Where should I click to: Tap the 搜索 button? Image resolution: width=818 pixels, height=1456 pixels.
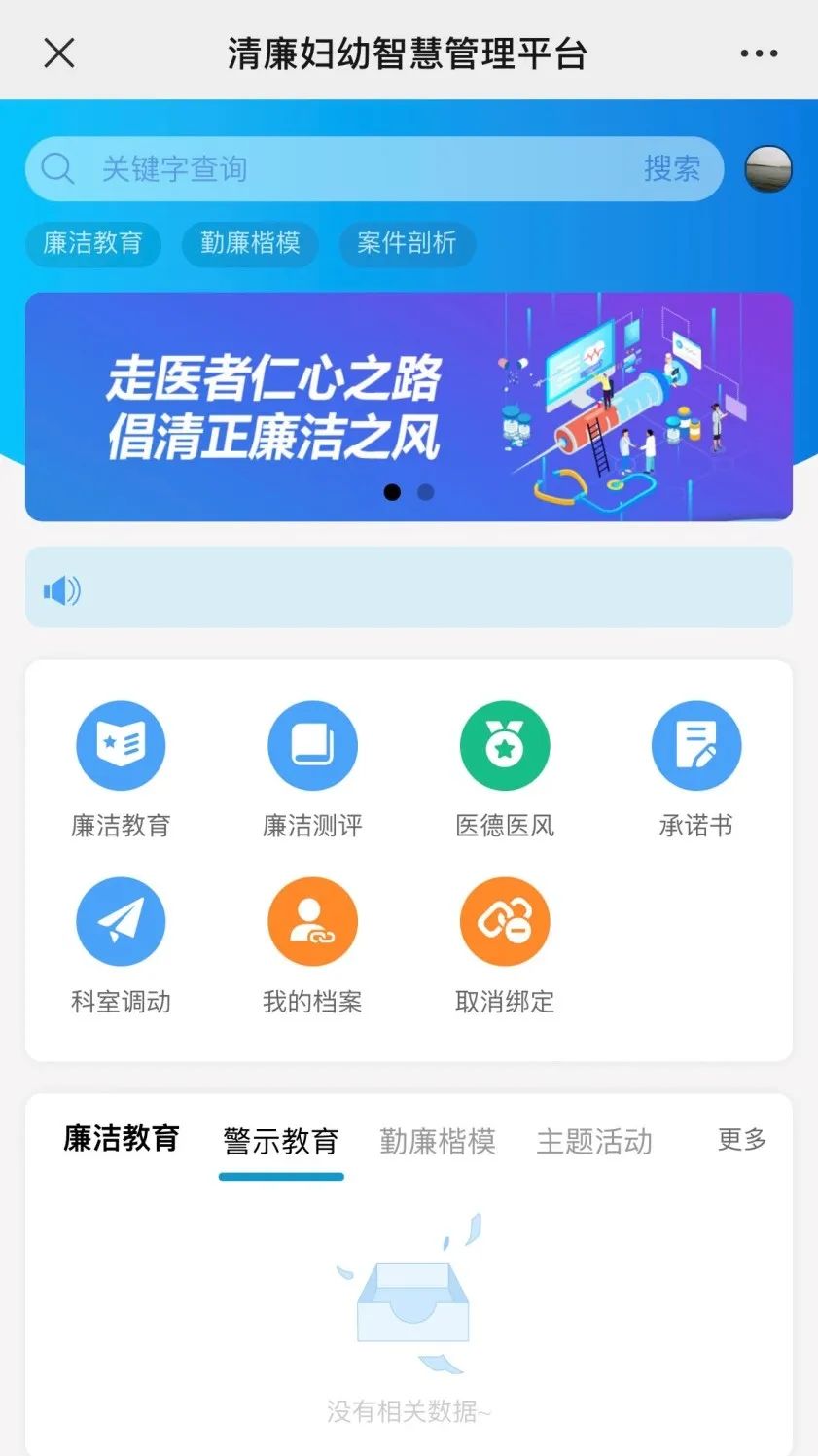(671, 169)
